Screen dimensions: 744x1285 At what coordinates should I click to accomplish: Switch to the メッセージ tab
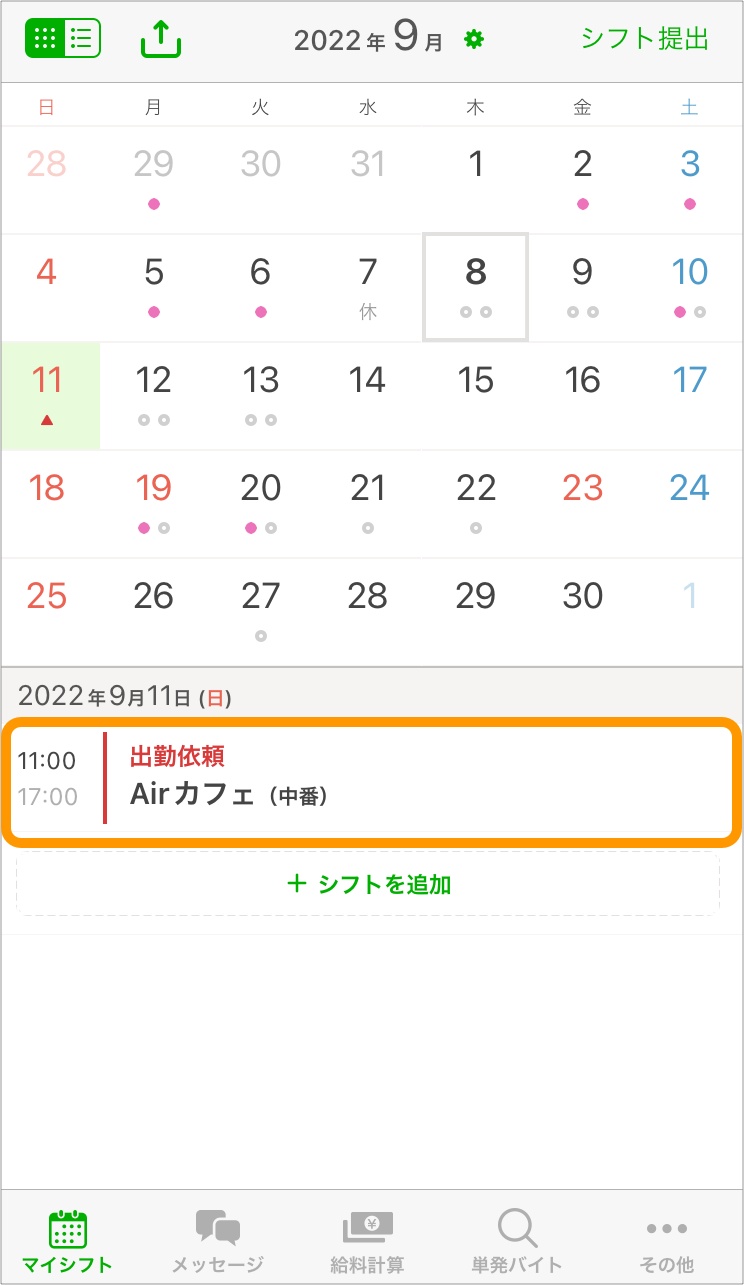[x=217, y=1240]
